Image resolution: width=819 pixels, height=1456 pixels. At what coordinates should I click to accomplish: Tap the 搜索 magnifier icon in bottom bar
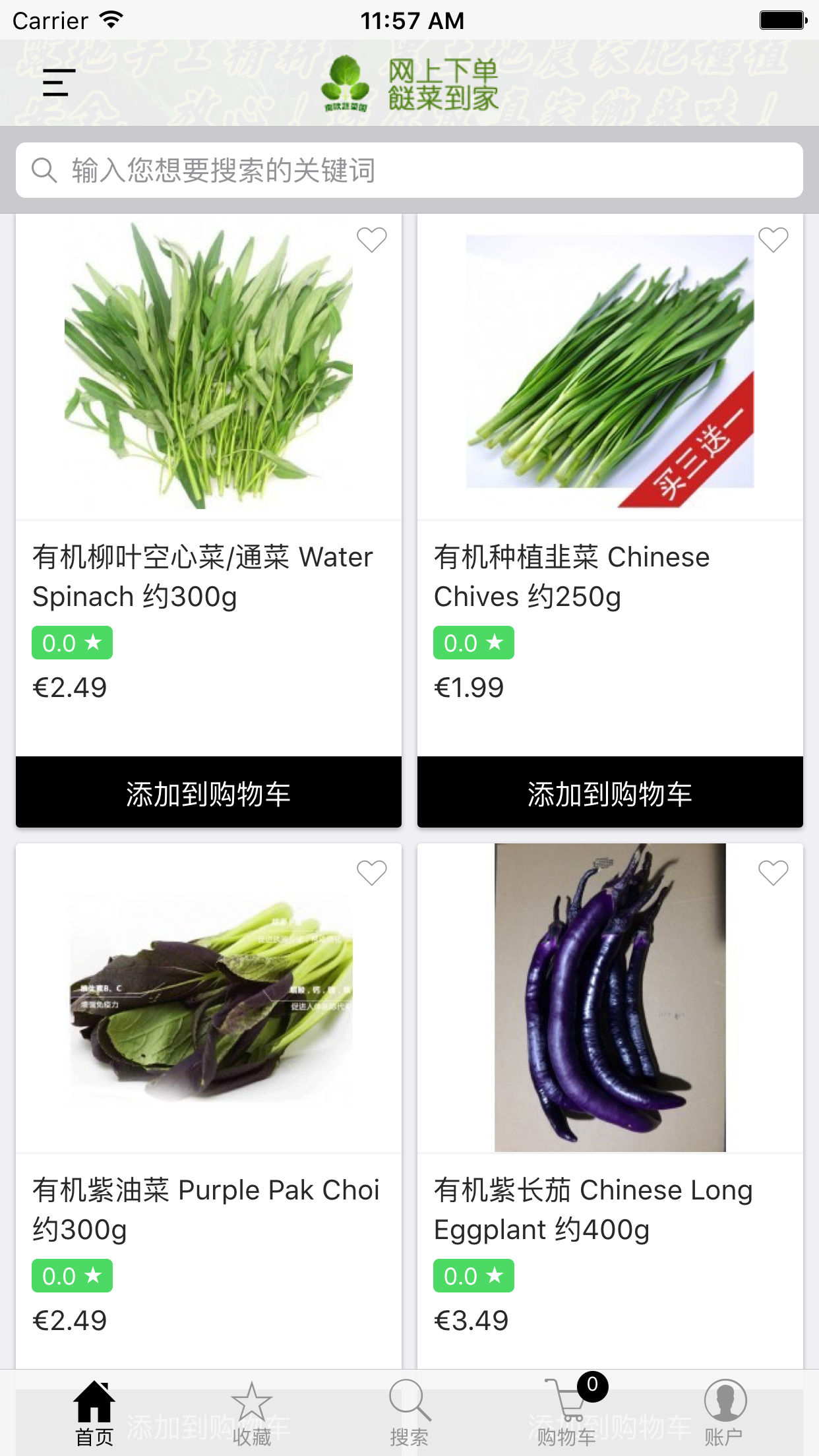[x=409, y=1400]
